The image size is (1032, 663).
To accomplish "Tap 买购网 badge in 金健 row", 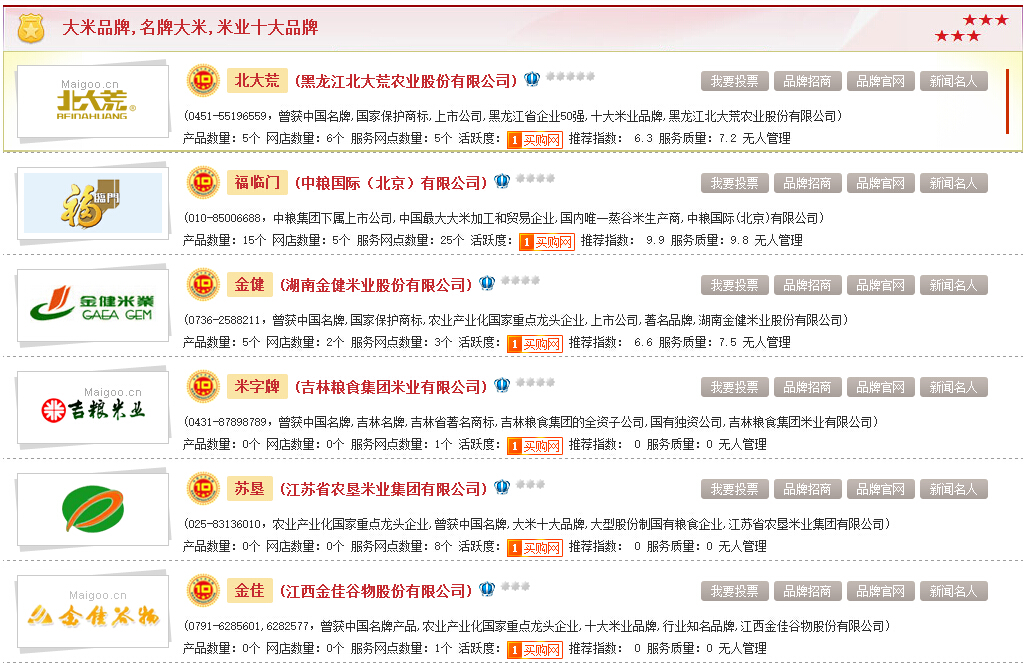I will click(x=535, y=343).
